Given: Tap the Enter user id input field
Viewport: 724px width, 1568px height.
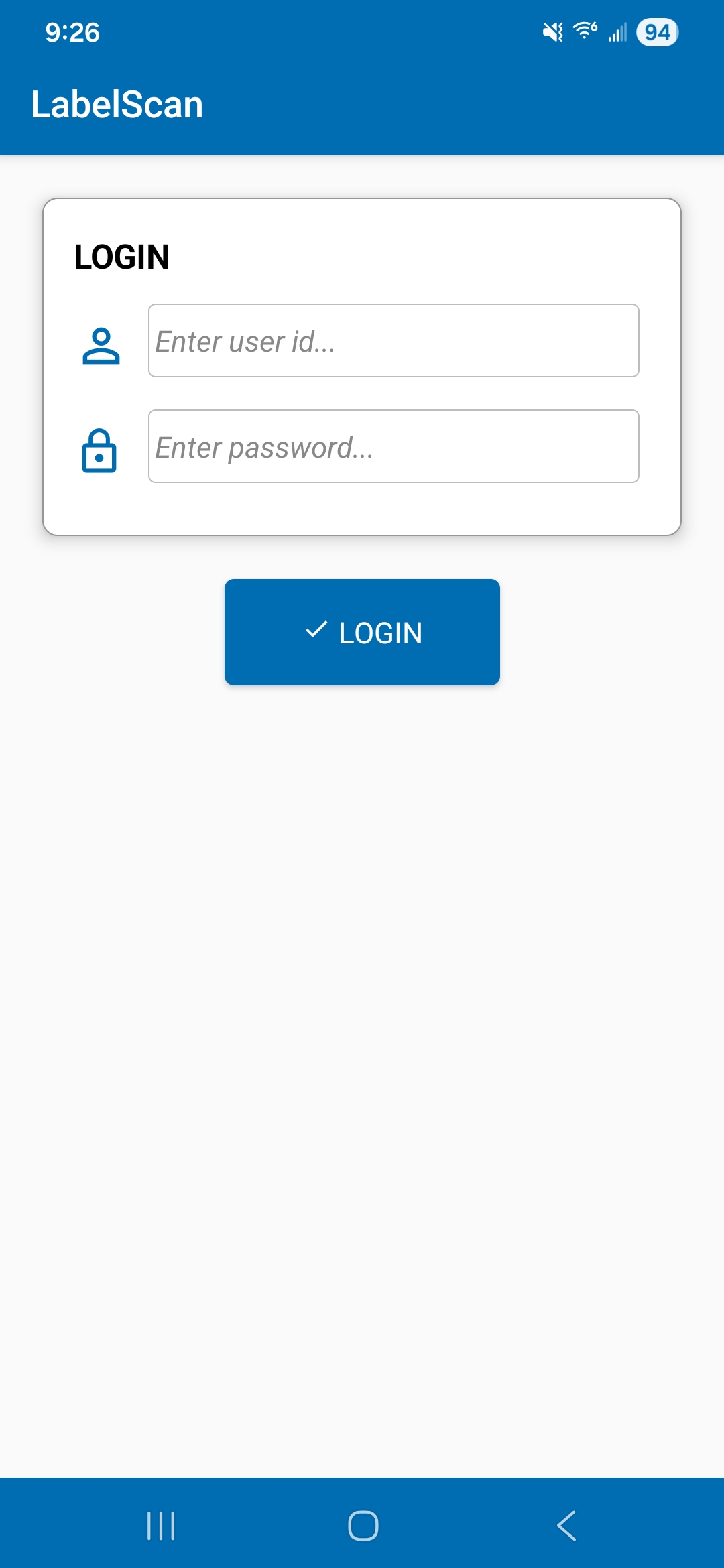Looking at the screenshot, I should 393,340.
